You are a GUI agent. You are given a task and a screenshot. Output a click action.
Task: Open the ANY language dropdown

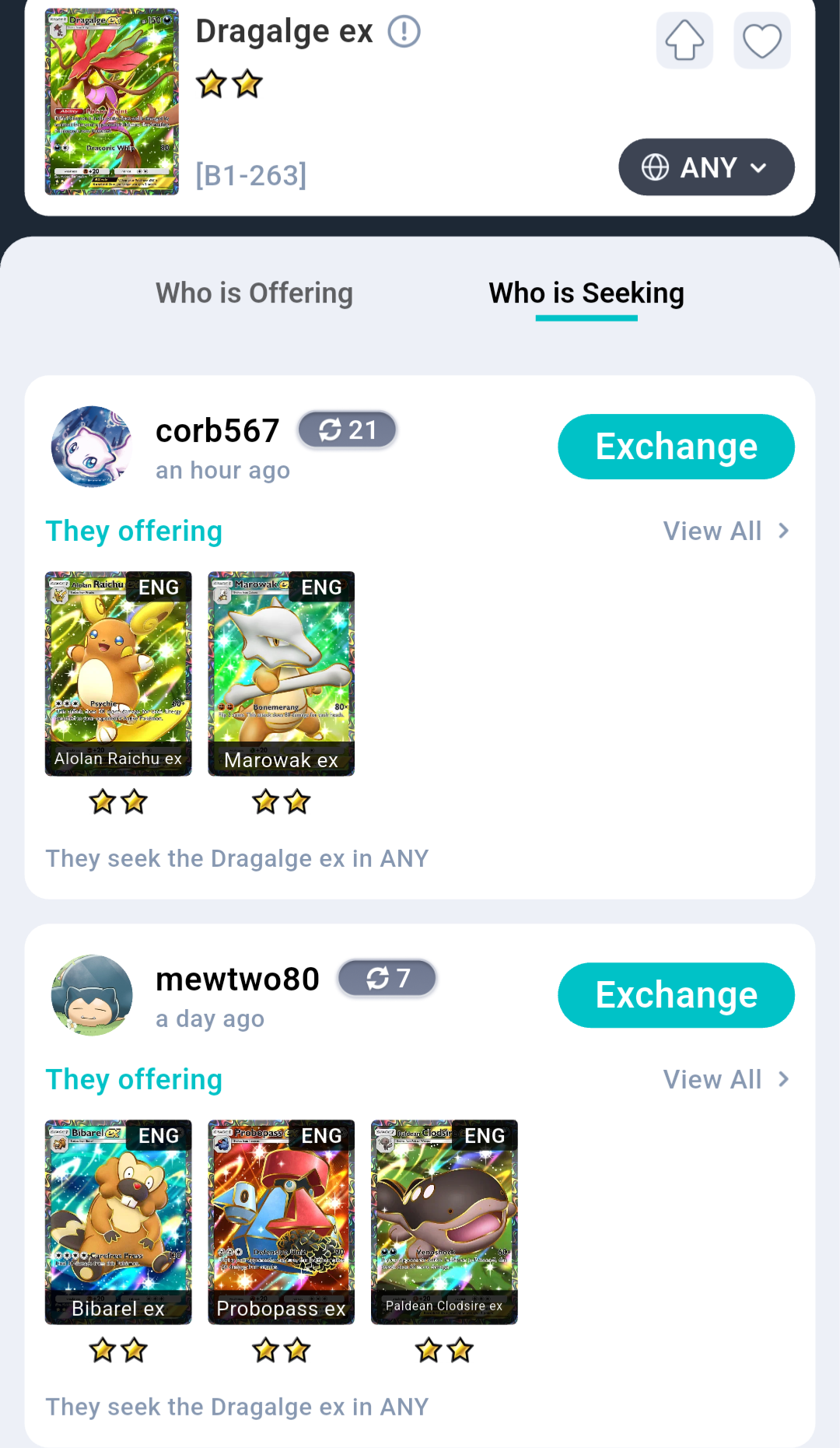point(706,167)
